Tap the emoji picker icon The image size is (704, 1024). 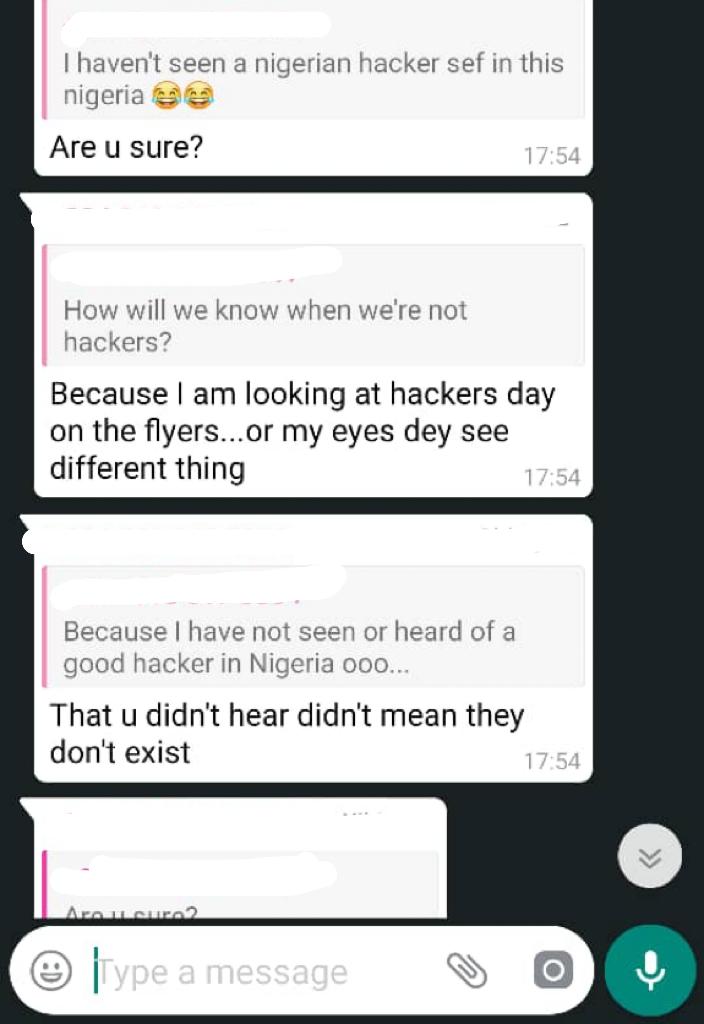(51, 971)
